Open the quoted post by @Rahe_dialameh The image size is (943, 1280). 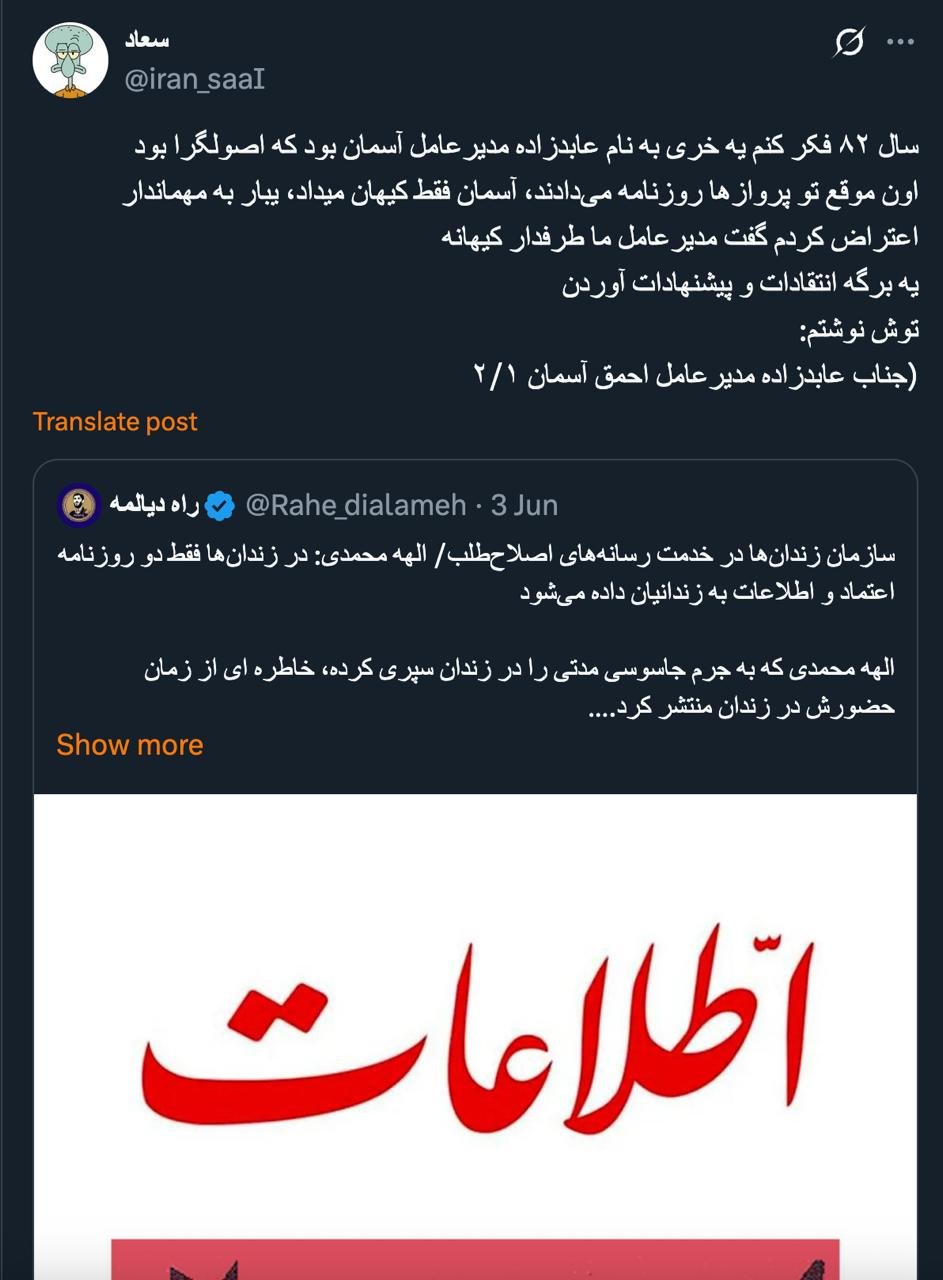pyautogui.click(x=475, y=620)
